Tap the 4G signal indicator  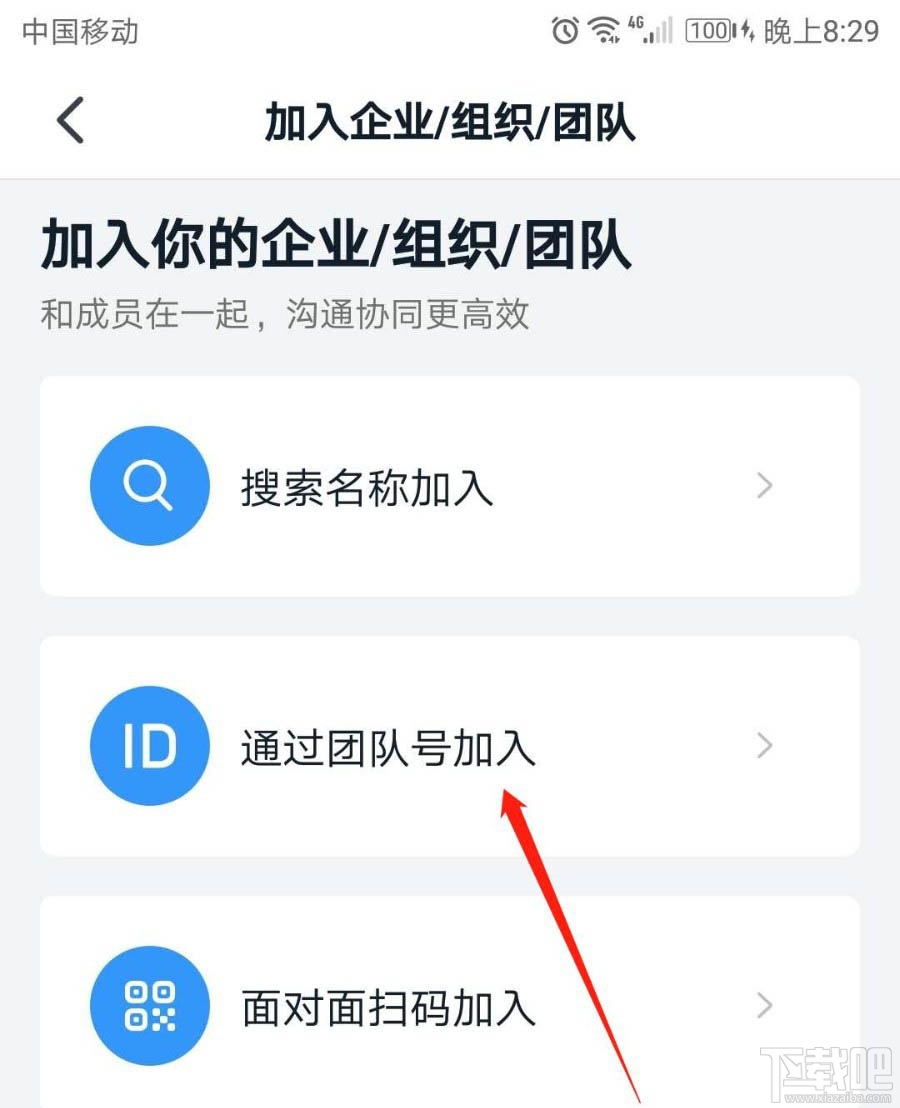(x=648, y=30)
